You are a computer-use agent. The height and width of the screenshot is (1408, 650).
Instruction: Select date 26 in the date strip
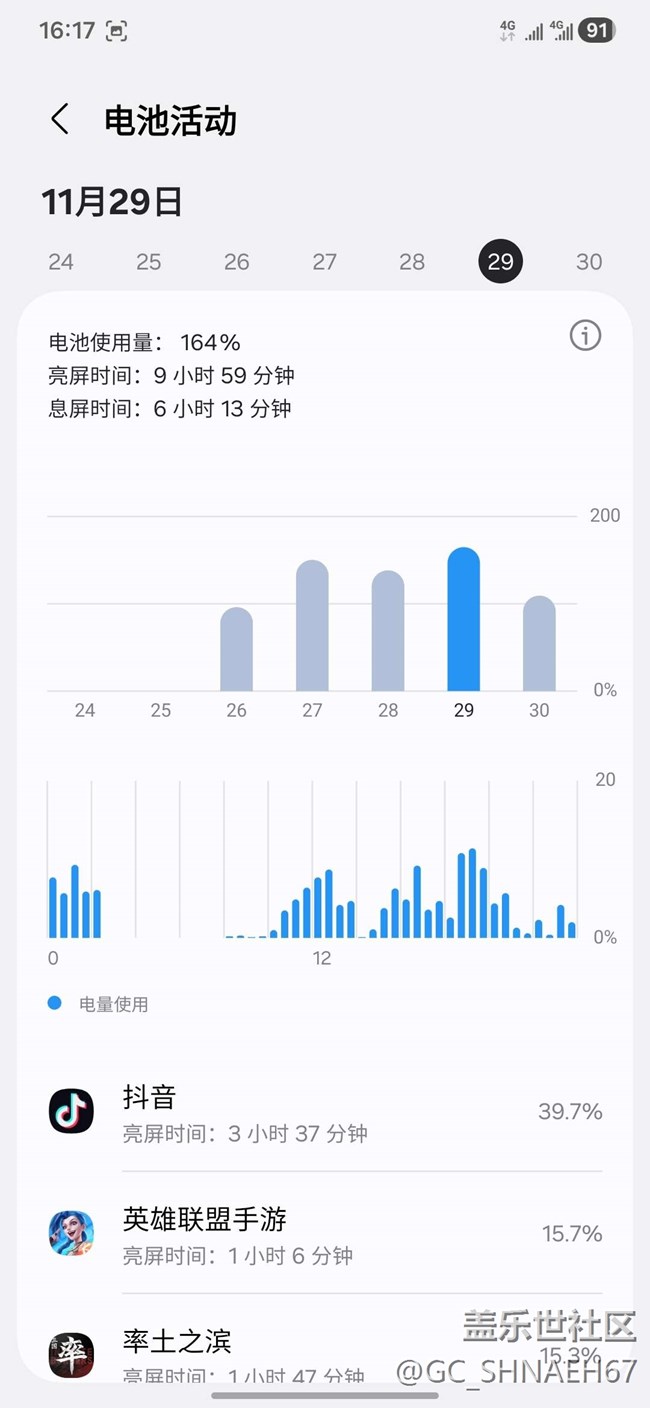coord(237,262)
